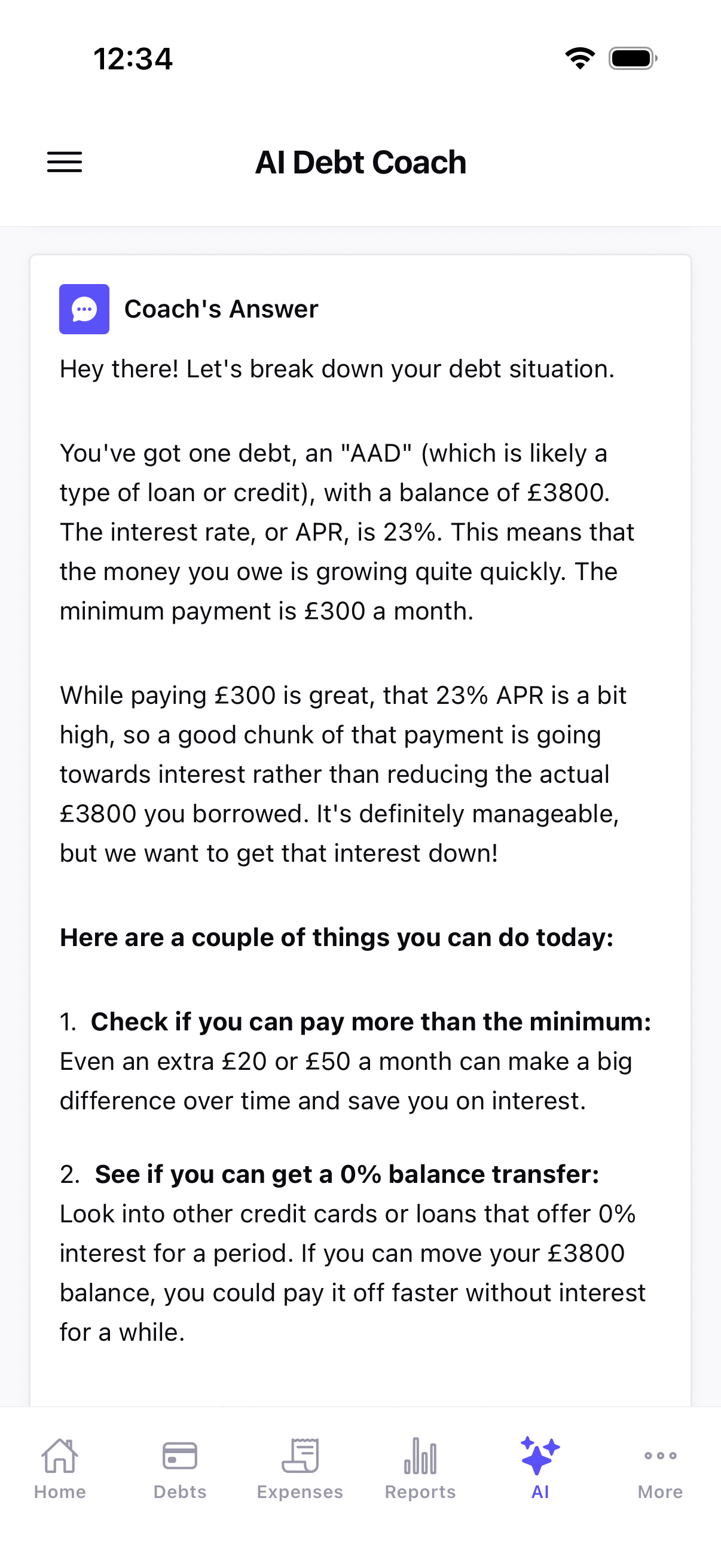The height and width of the screenshot is (1568, 721).
Task: Tap the 12:34 clock in the status bar
Action: click(133, 59)
